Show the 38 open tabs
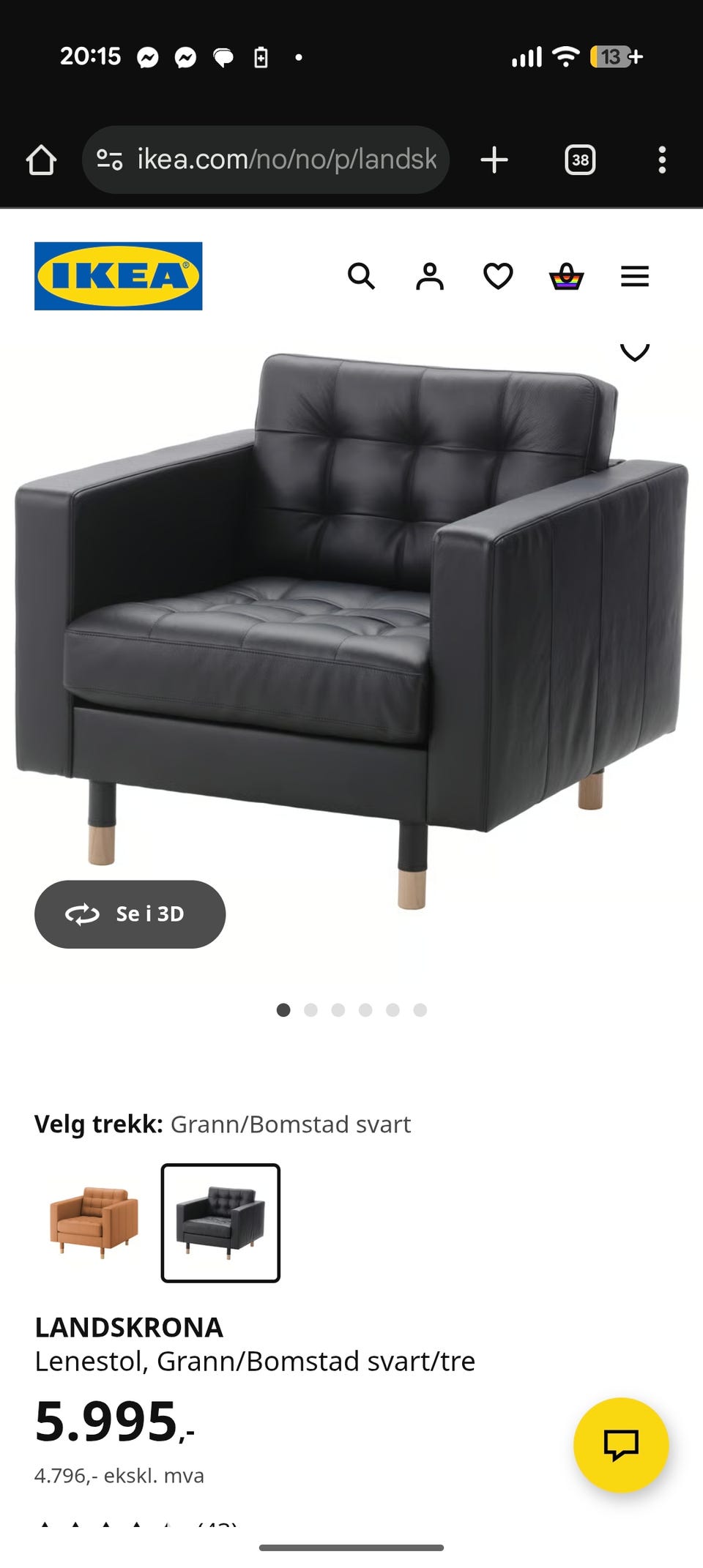This screenshot has height=1568, width=703. tap(580, 160)
